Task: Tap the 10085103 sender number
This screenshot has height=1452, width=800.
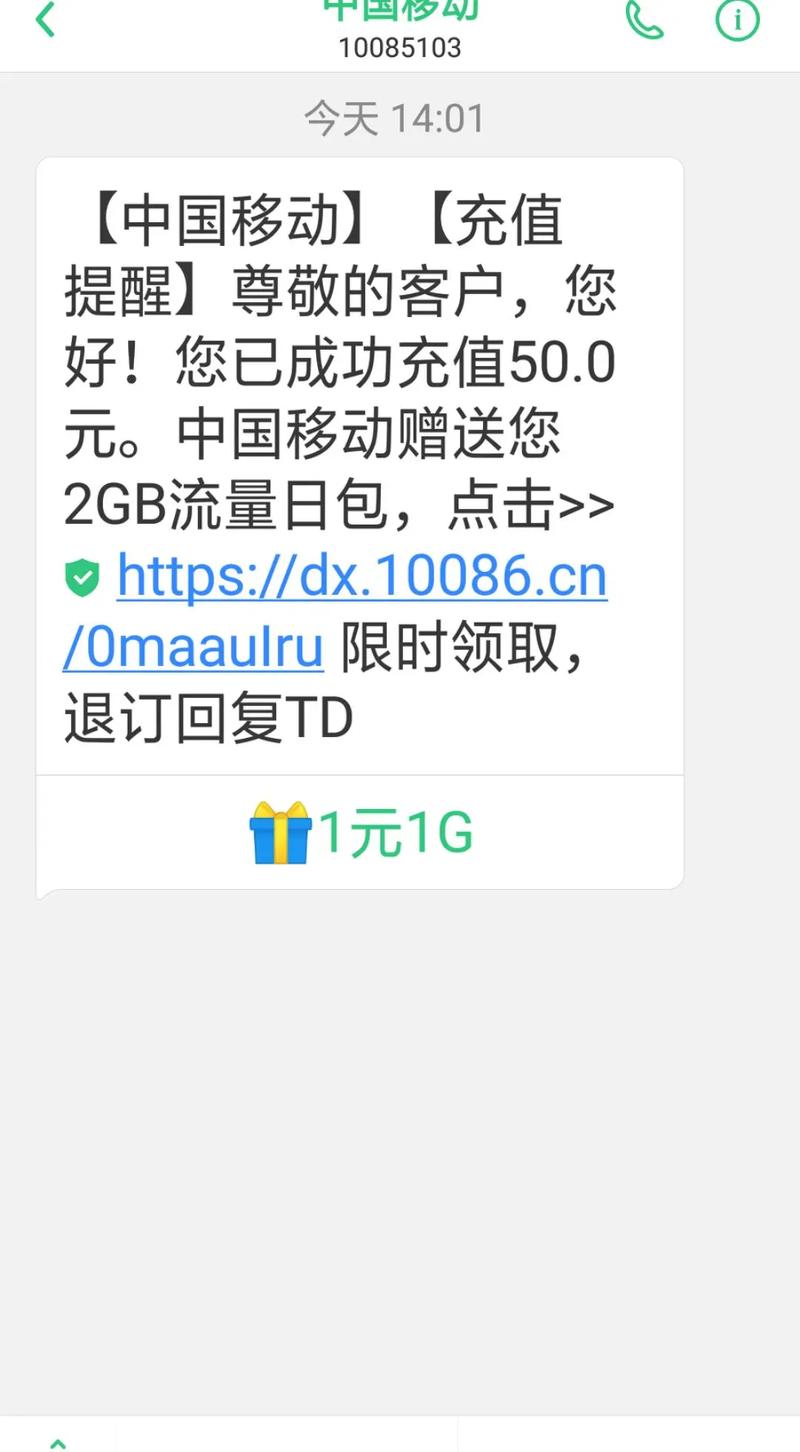Action: pyautogui.click(x=402, y=46)
